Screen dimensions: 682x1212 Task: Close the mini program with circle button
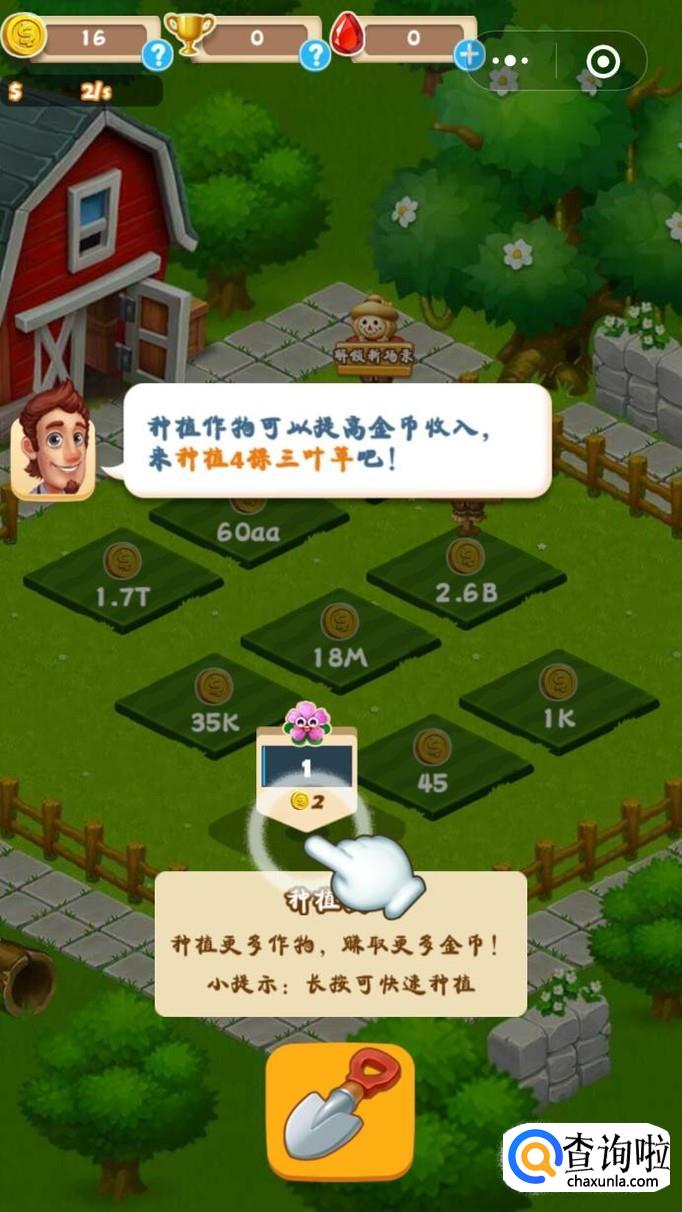click(x=603, y=62)
